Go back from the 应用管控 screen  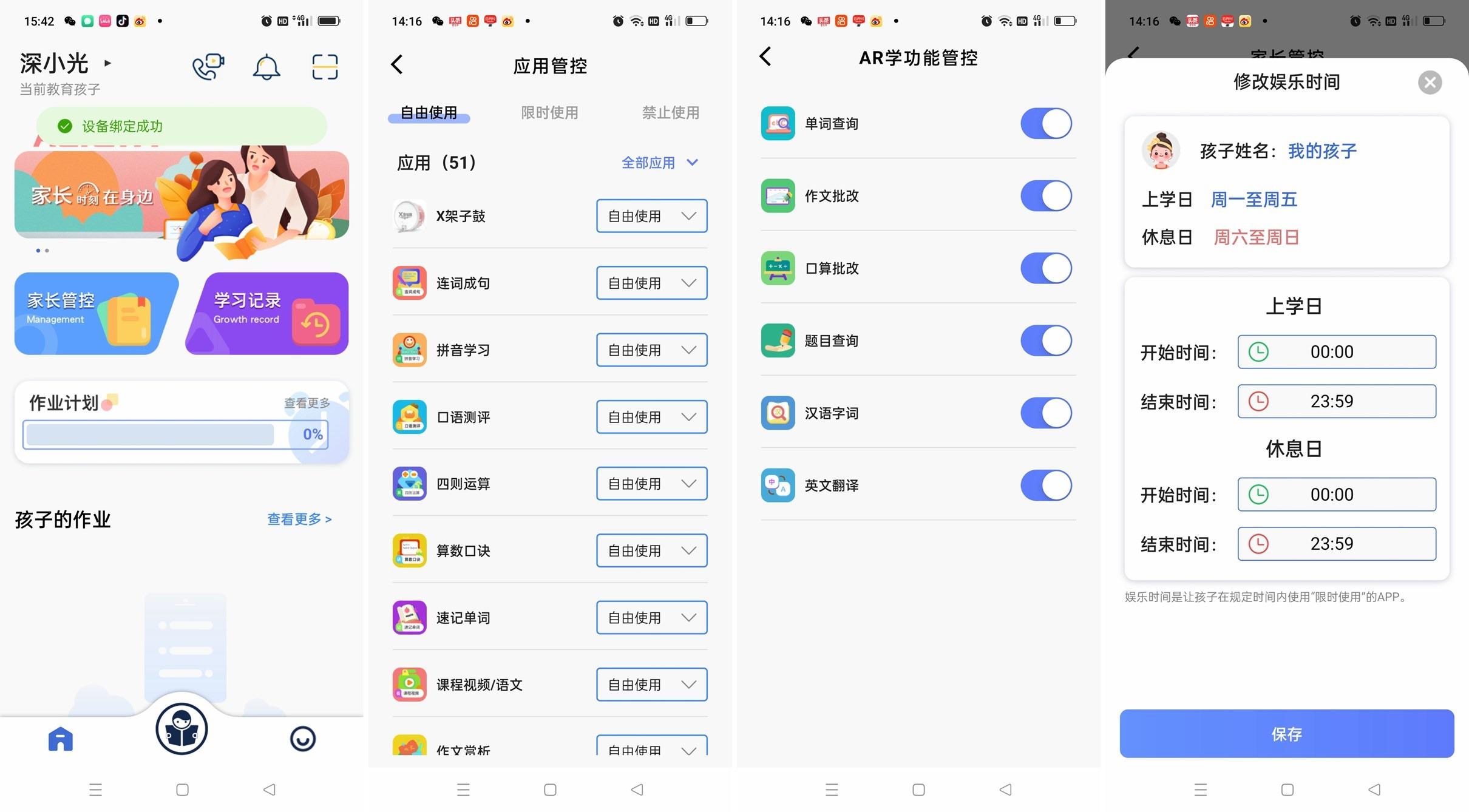[397, 64]
